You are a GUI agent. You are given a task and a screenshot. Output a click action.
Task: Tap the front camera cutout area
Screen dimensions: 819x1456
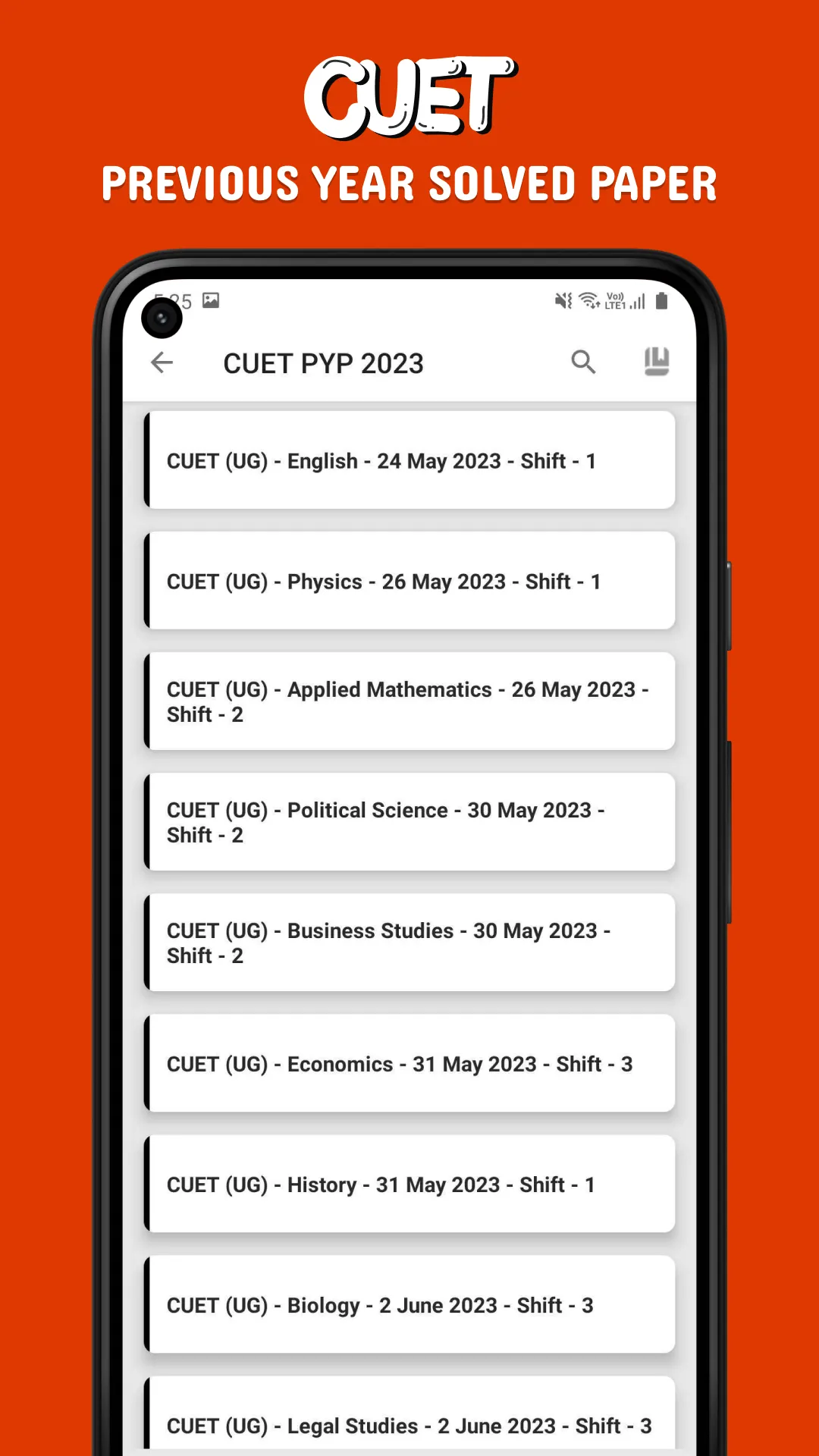163,318
